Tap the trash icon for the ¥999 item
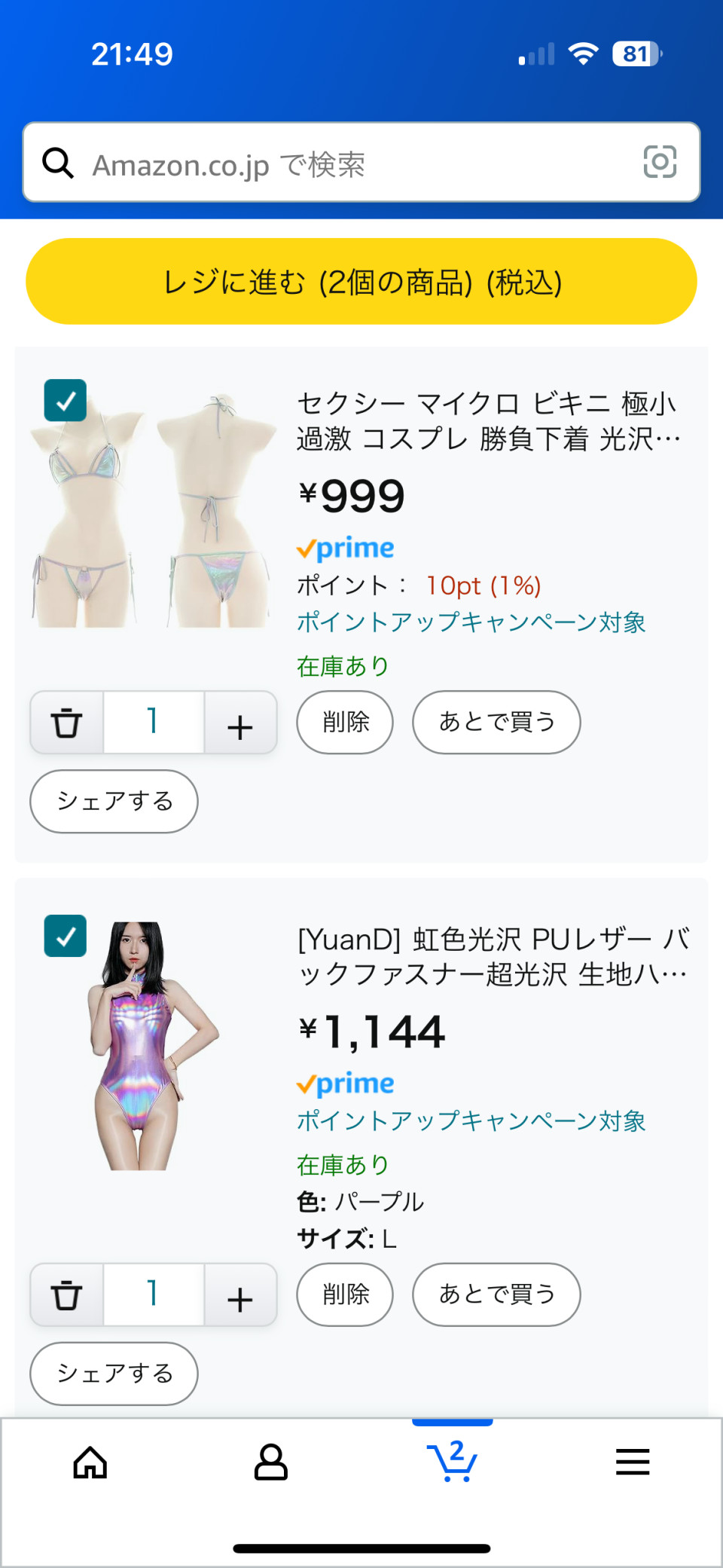The height and width of the screenshot is (1568, 723). (66, 723)
